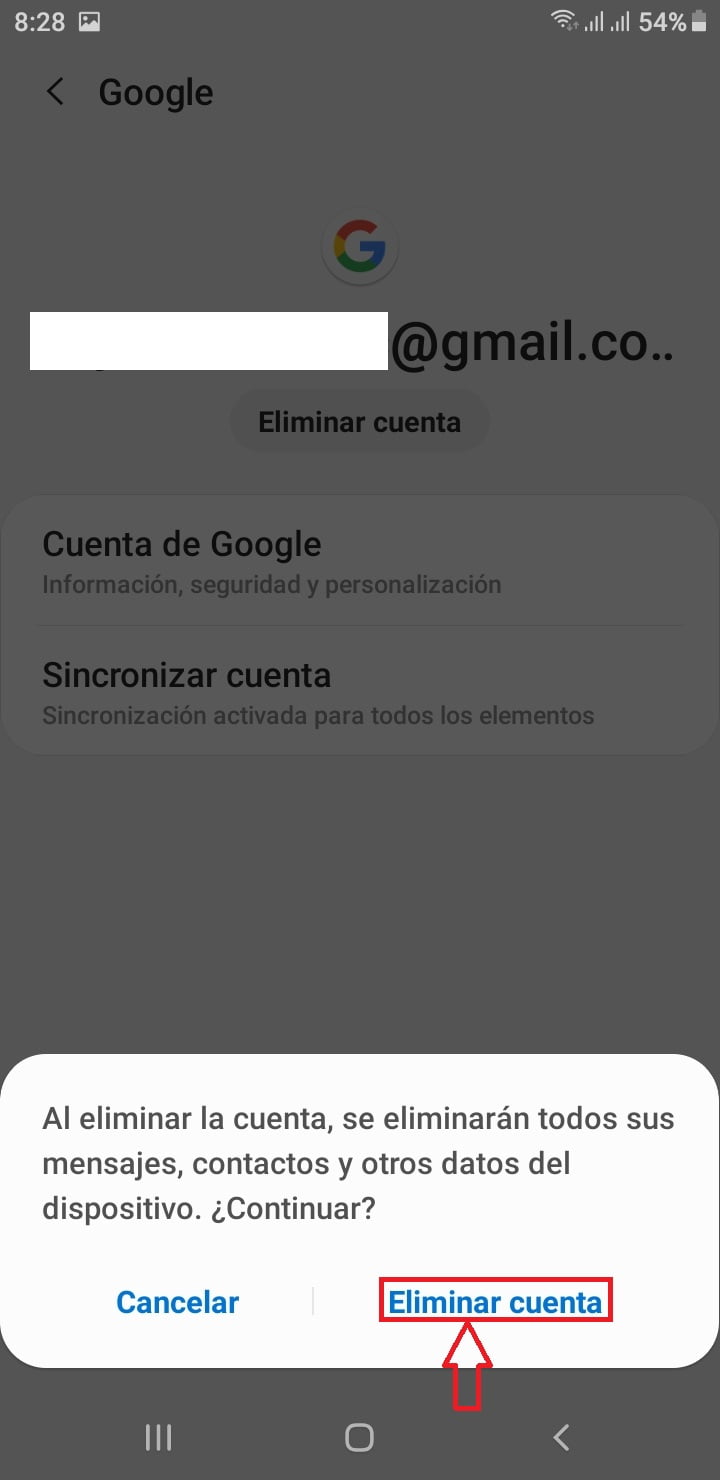Tap the home navigation button

[357, 1437]
